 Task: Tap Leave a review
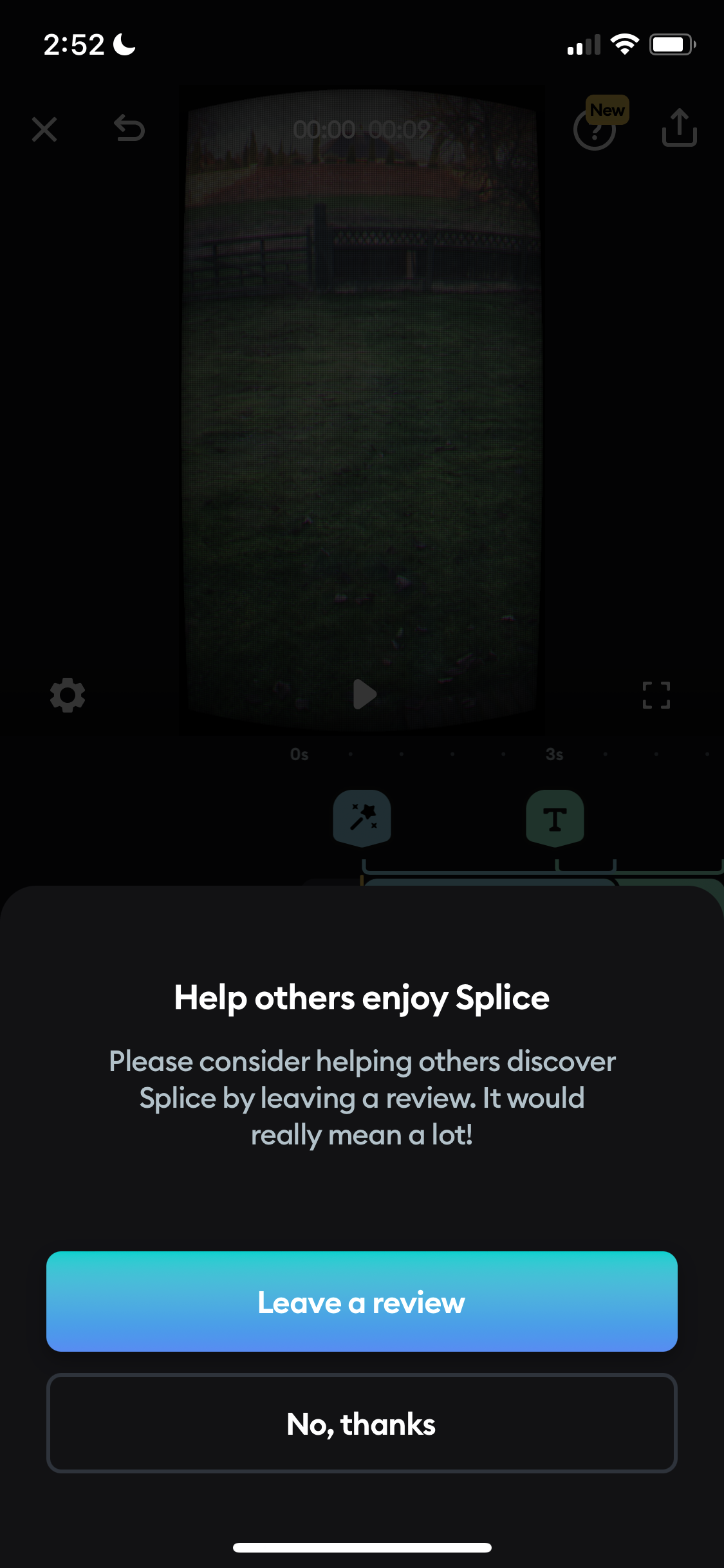362,1302
